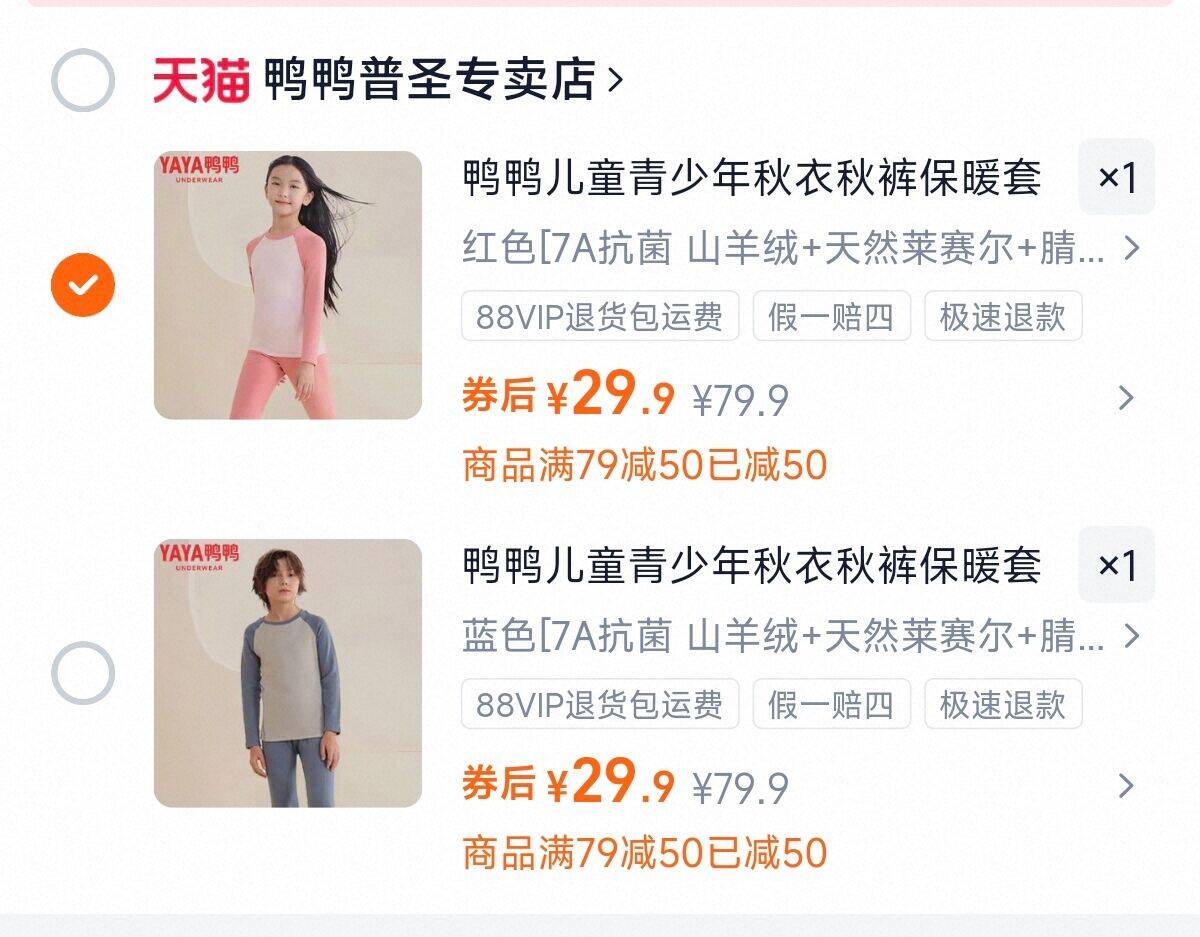Select all items from 鸭鸭普圣专卖店
The image size is (1200, 937).
(x=83, y=80)
